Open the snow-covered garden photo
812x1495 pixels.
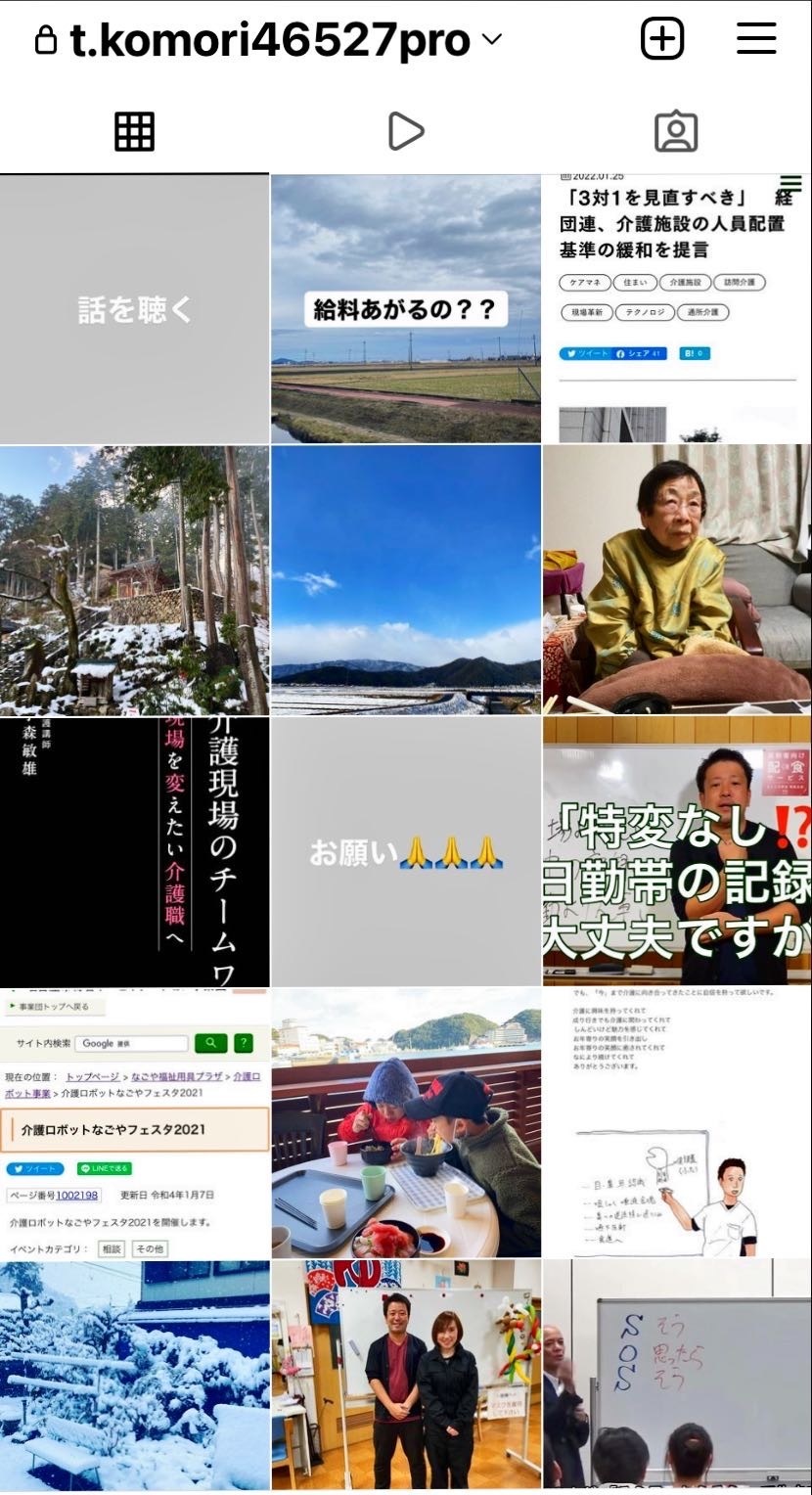click(x=134, y=1375)
